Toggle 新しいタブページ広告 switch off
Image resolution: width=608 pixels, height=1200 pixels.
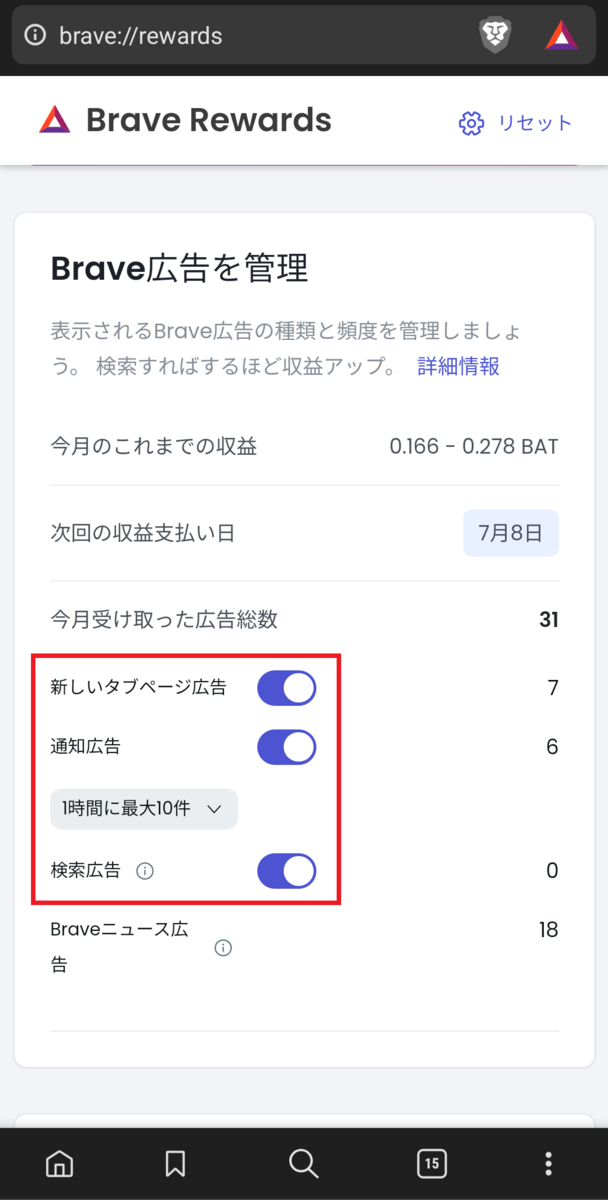287,688
